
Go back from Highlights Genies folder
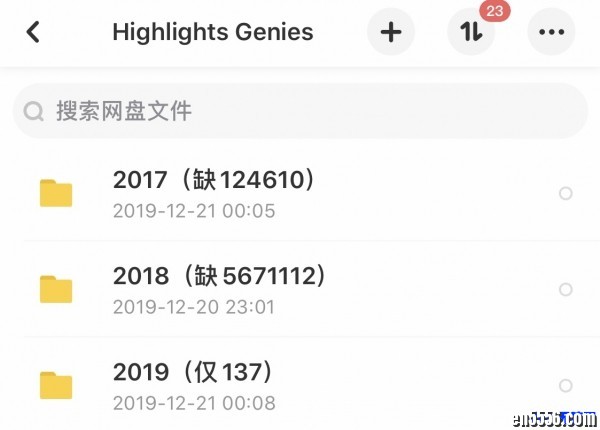(33, 32)
